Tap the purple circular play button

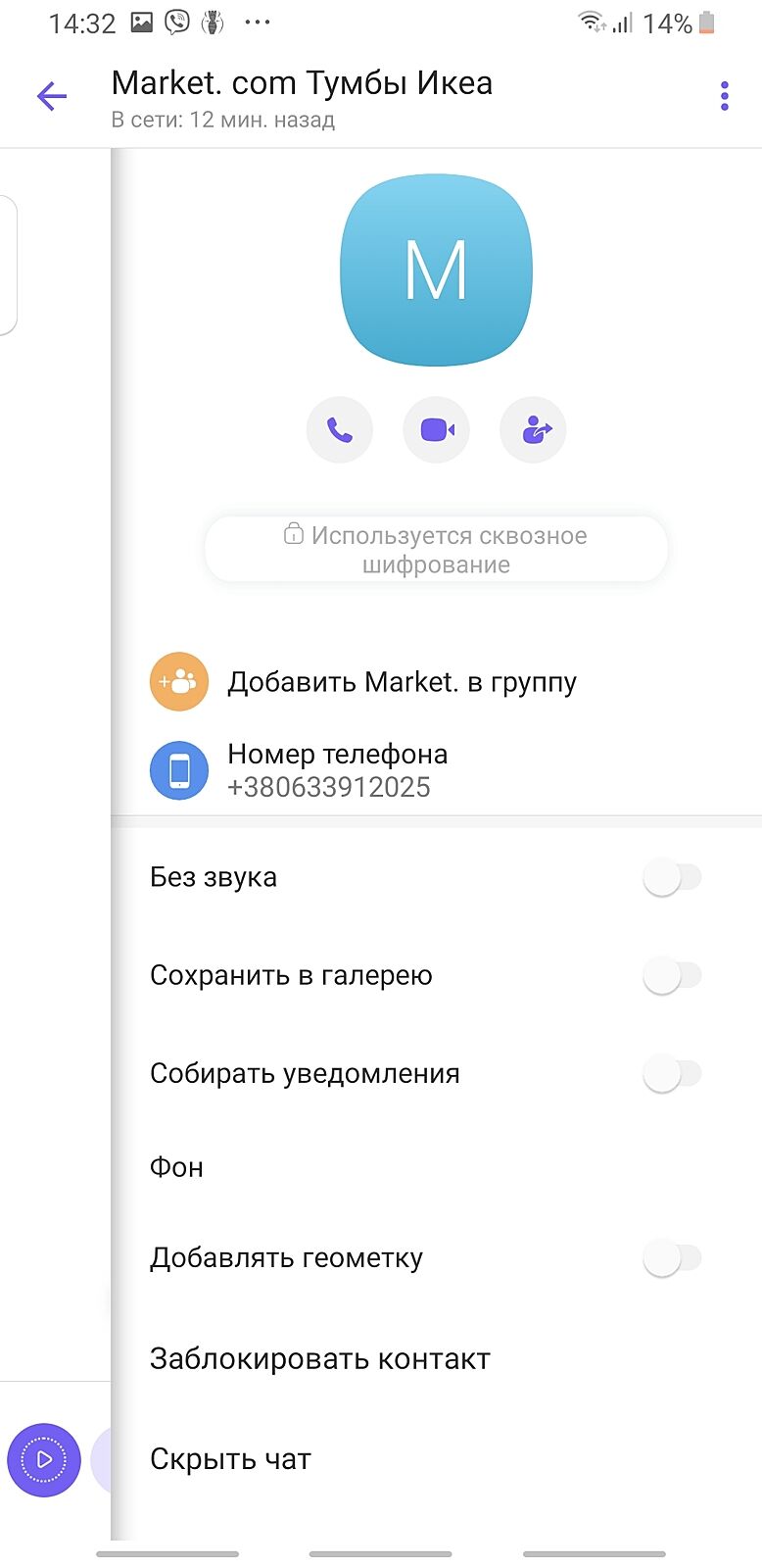pos(44,1460)
